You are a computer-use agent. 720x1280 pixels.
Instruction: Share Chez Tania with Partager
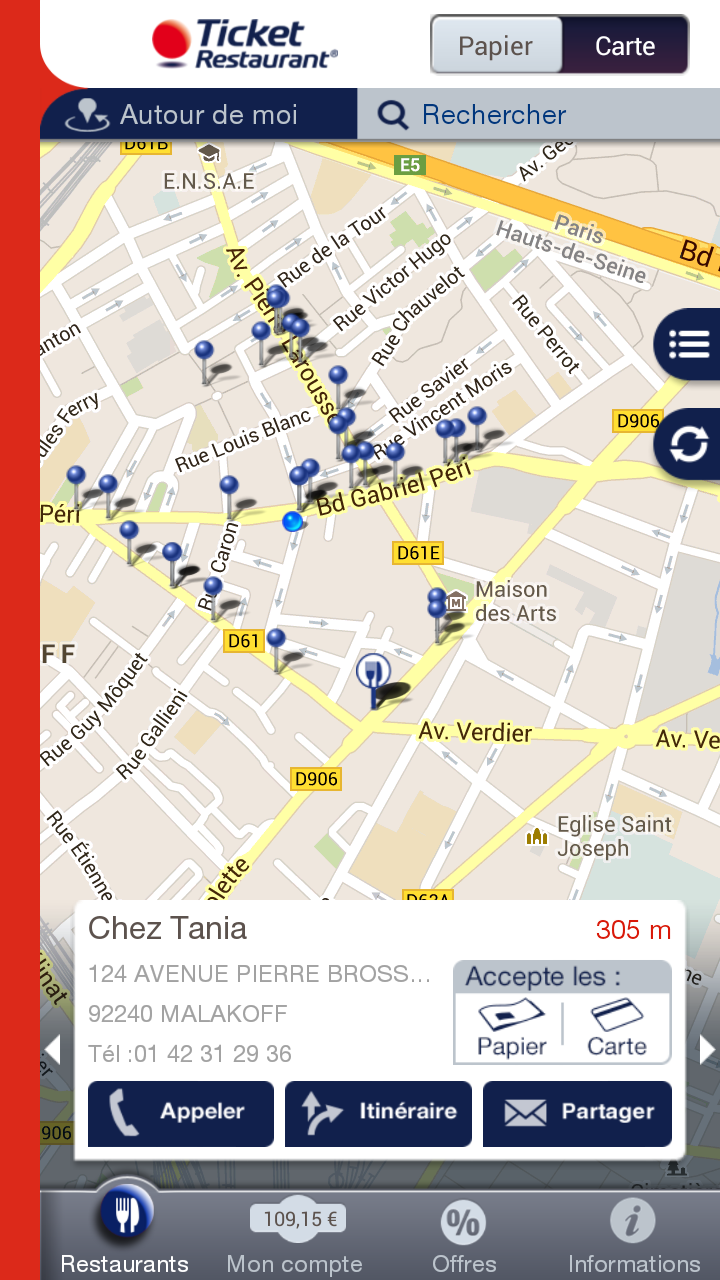(577, 1113)
